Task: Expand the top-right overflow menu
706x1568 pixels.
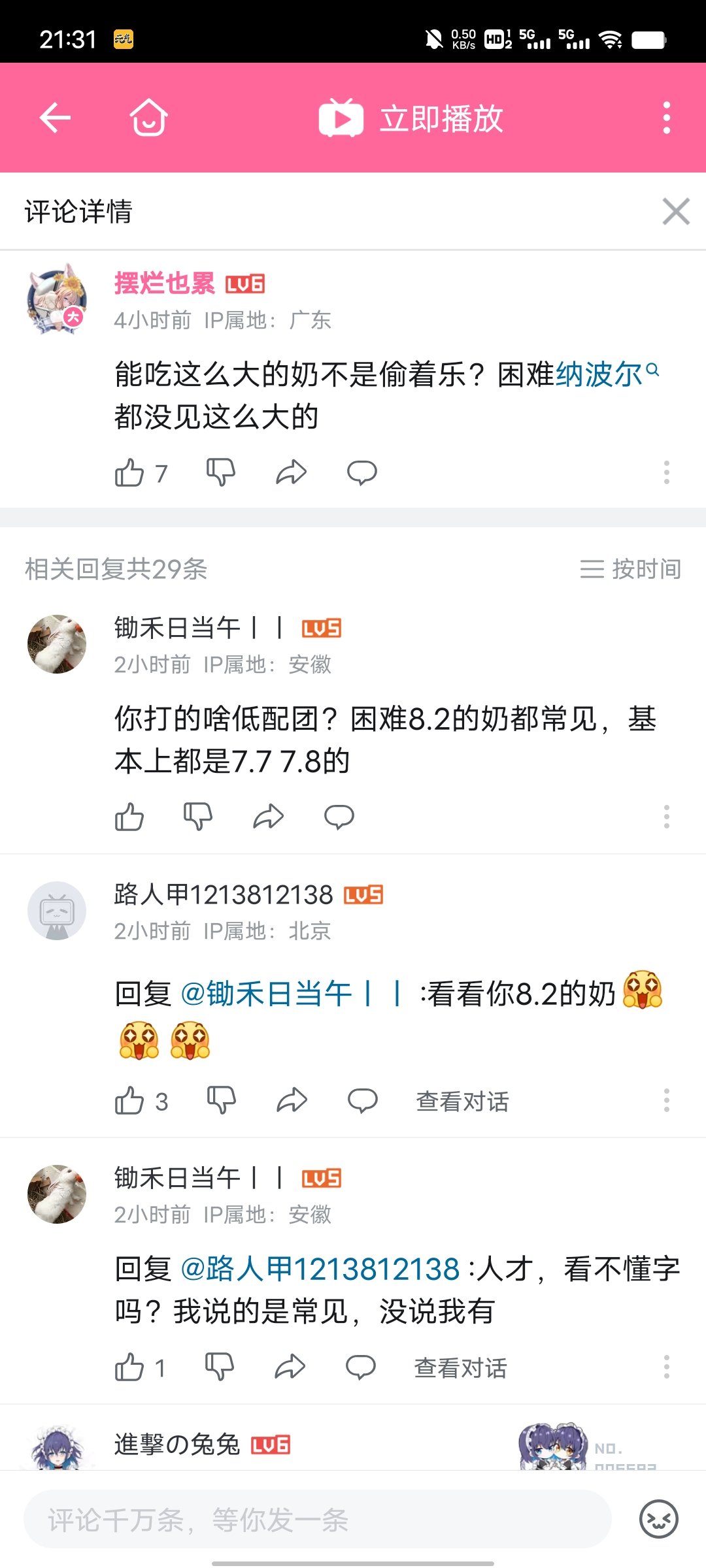Action: point(666,119)
